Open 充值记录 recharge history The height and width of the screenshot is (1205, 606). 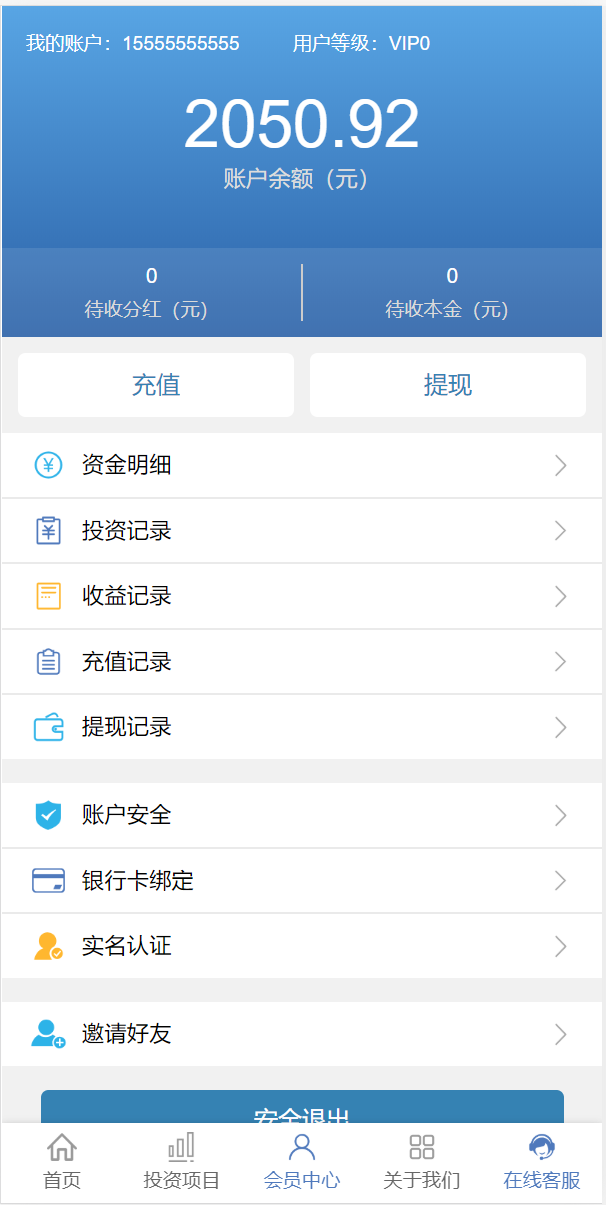(302, 662)
